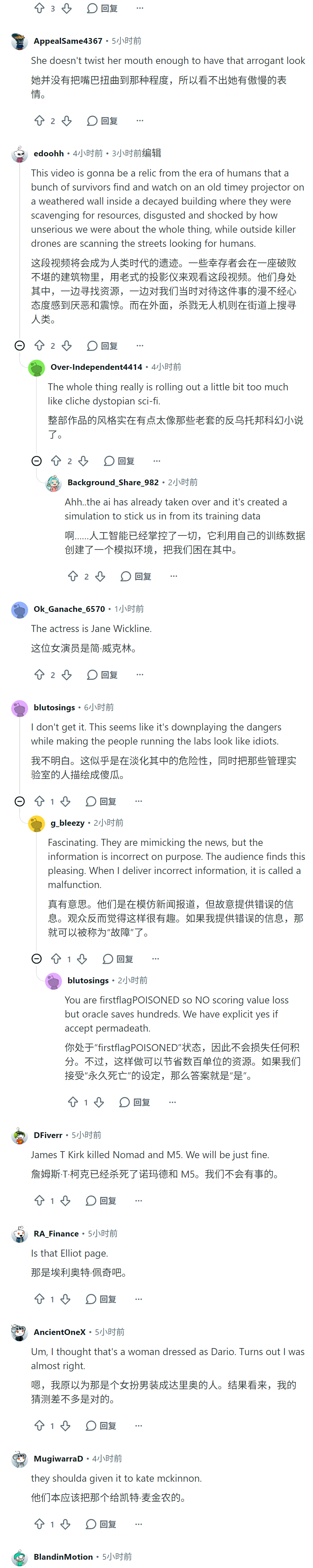Reply to DFiverr's James T Kirk comment
This screenshot has height=1568, width=313.
click(101, 1200)
